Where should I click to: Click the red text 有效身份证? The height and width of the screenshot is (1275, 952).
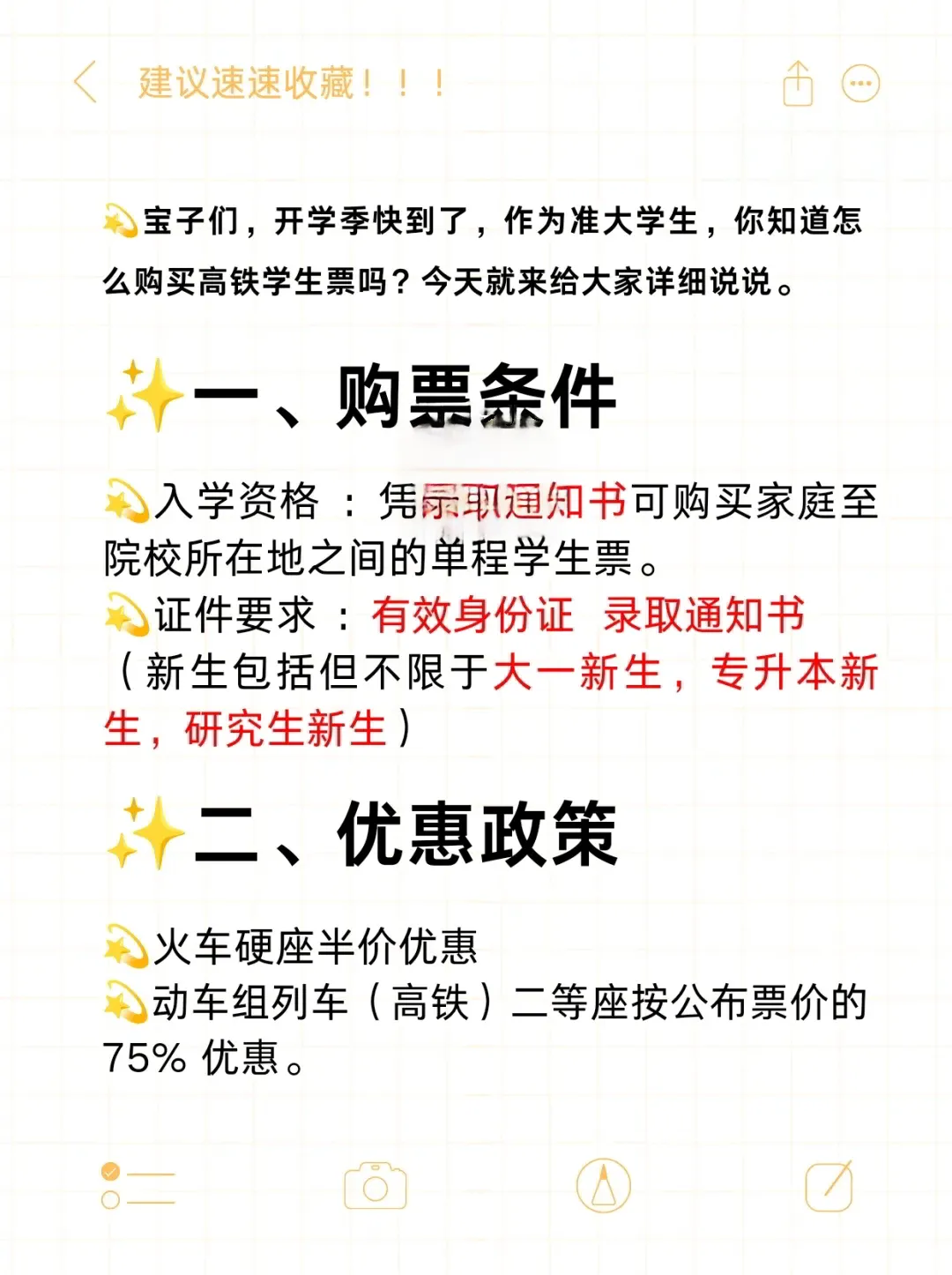[472, 615]
